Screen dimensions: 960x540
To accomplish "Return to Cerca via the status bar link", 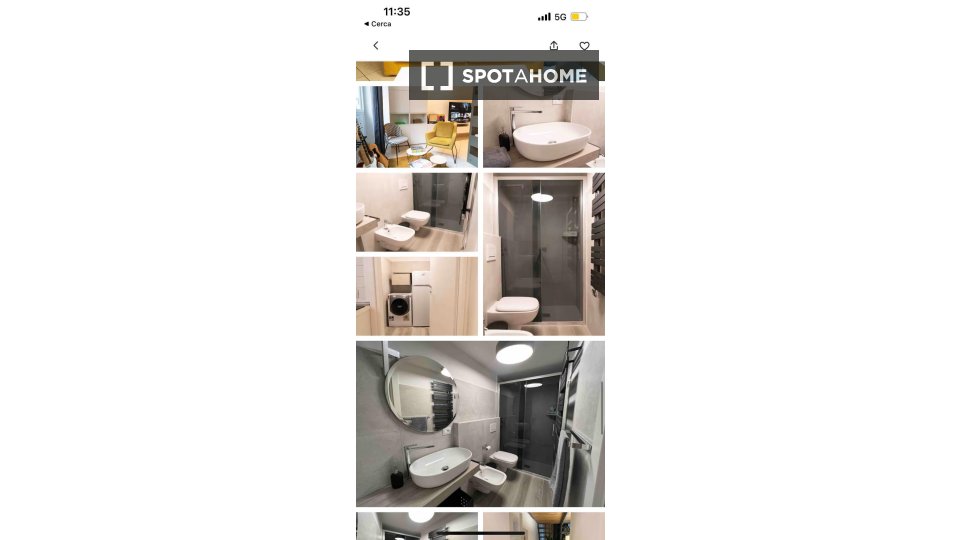I will (x=379, y=24).
